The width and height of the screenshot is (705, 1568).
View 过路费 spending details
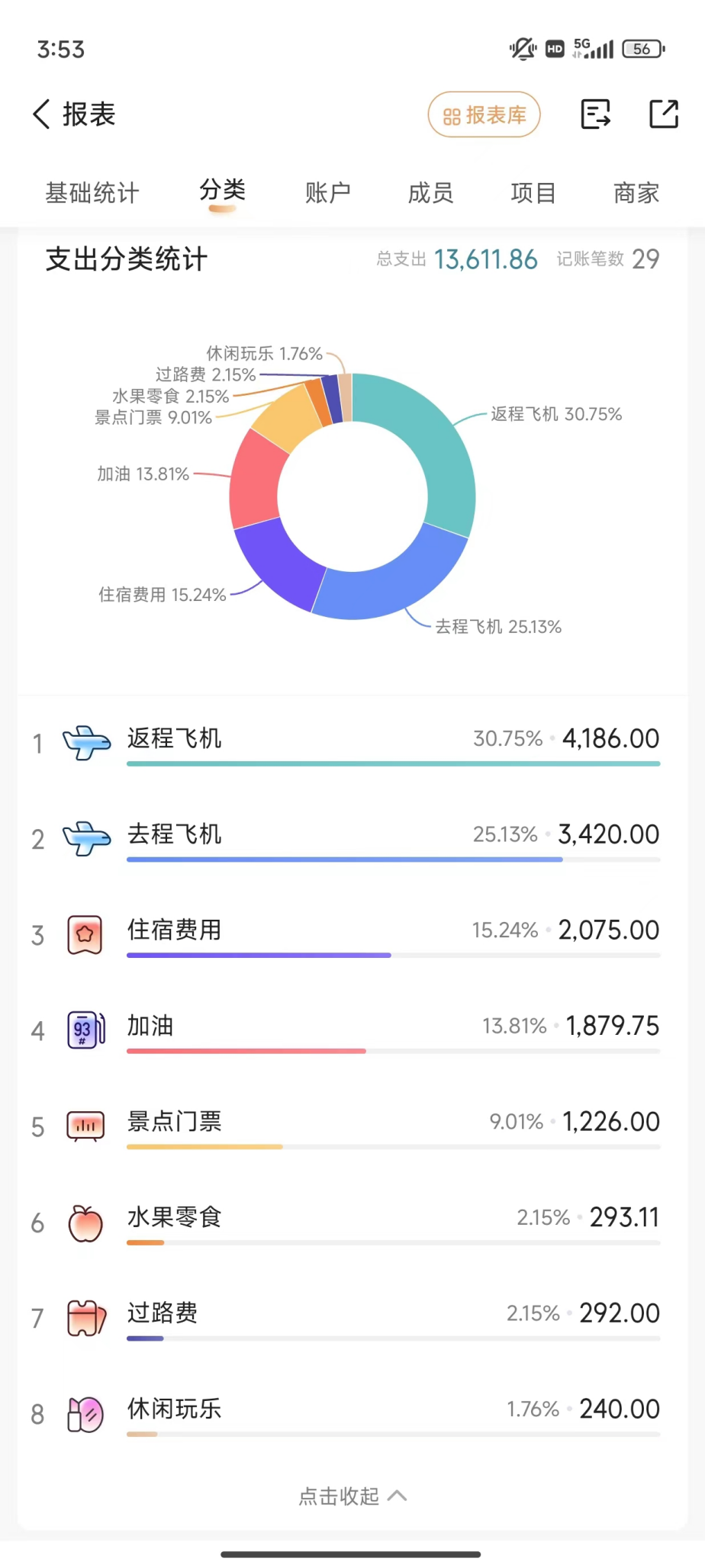[x=352, y=1317]
